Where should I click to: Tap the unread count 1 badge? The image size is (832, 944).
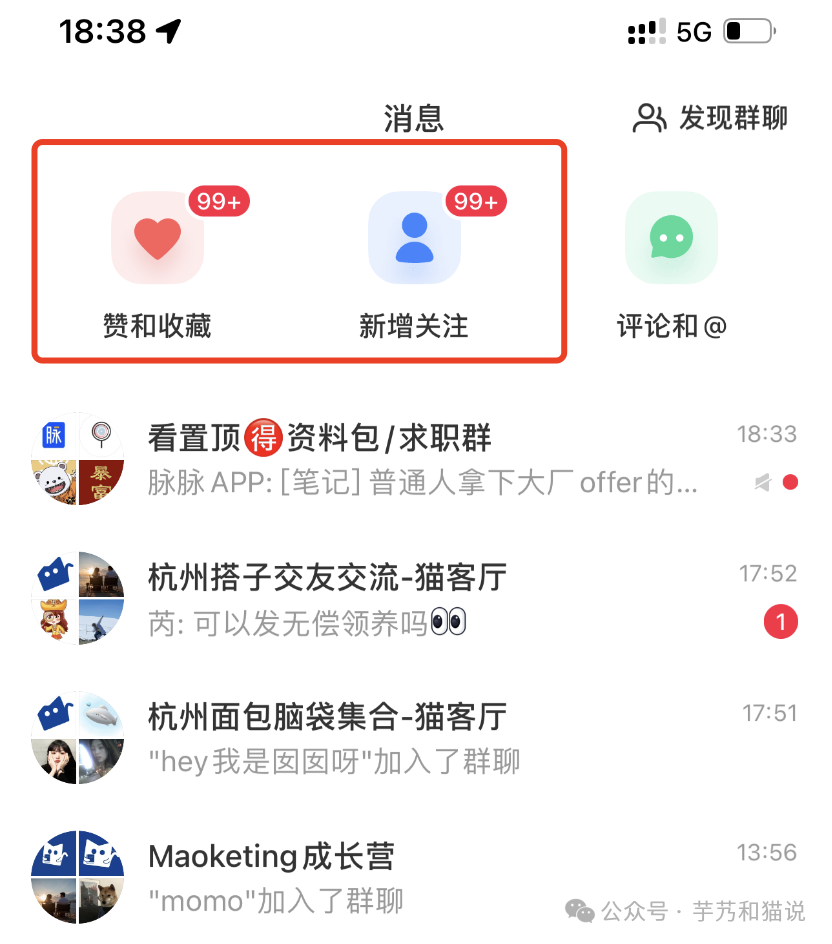click(782, 621)
